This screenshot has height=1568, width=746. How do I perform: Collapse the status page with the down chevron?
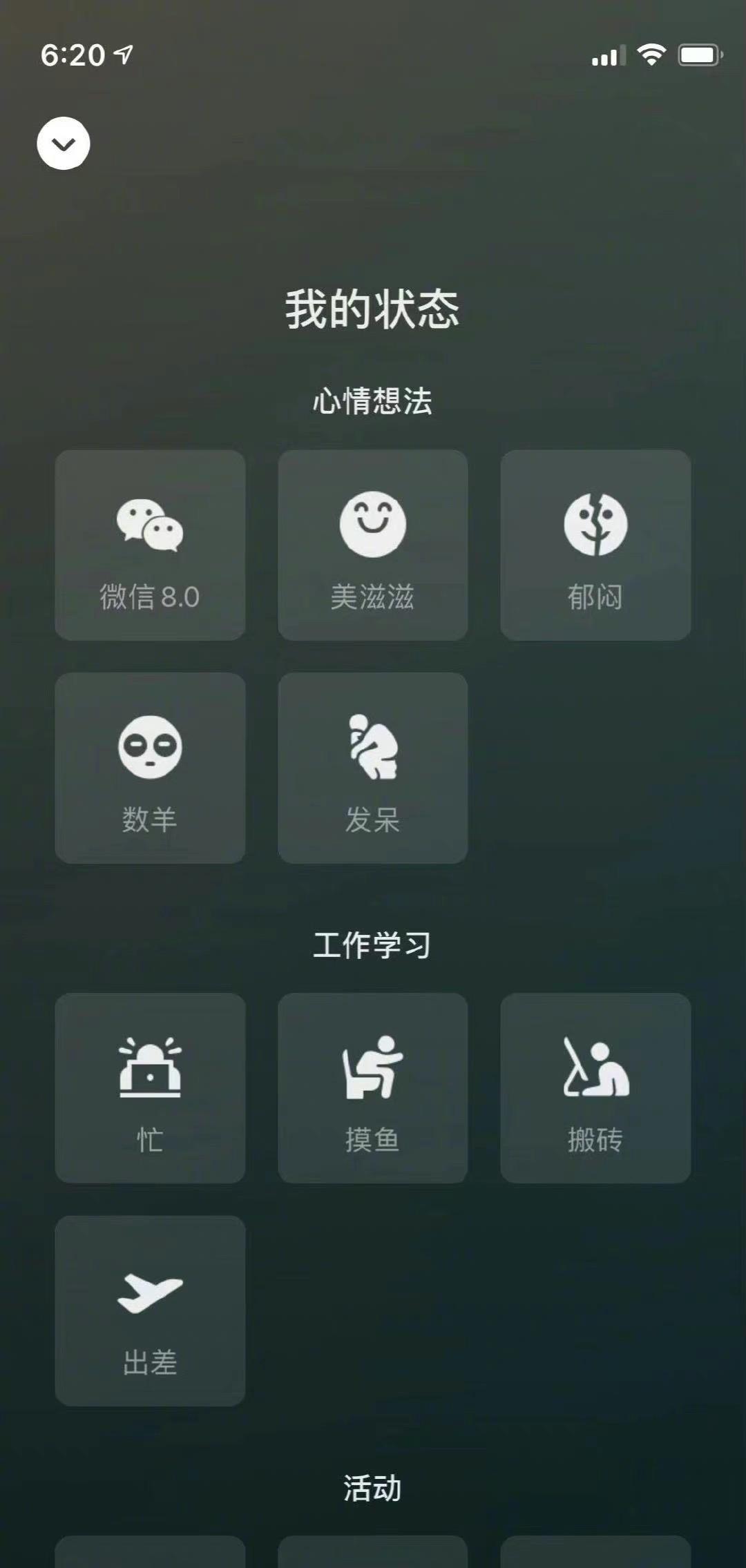point(64,144)
